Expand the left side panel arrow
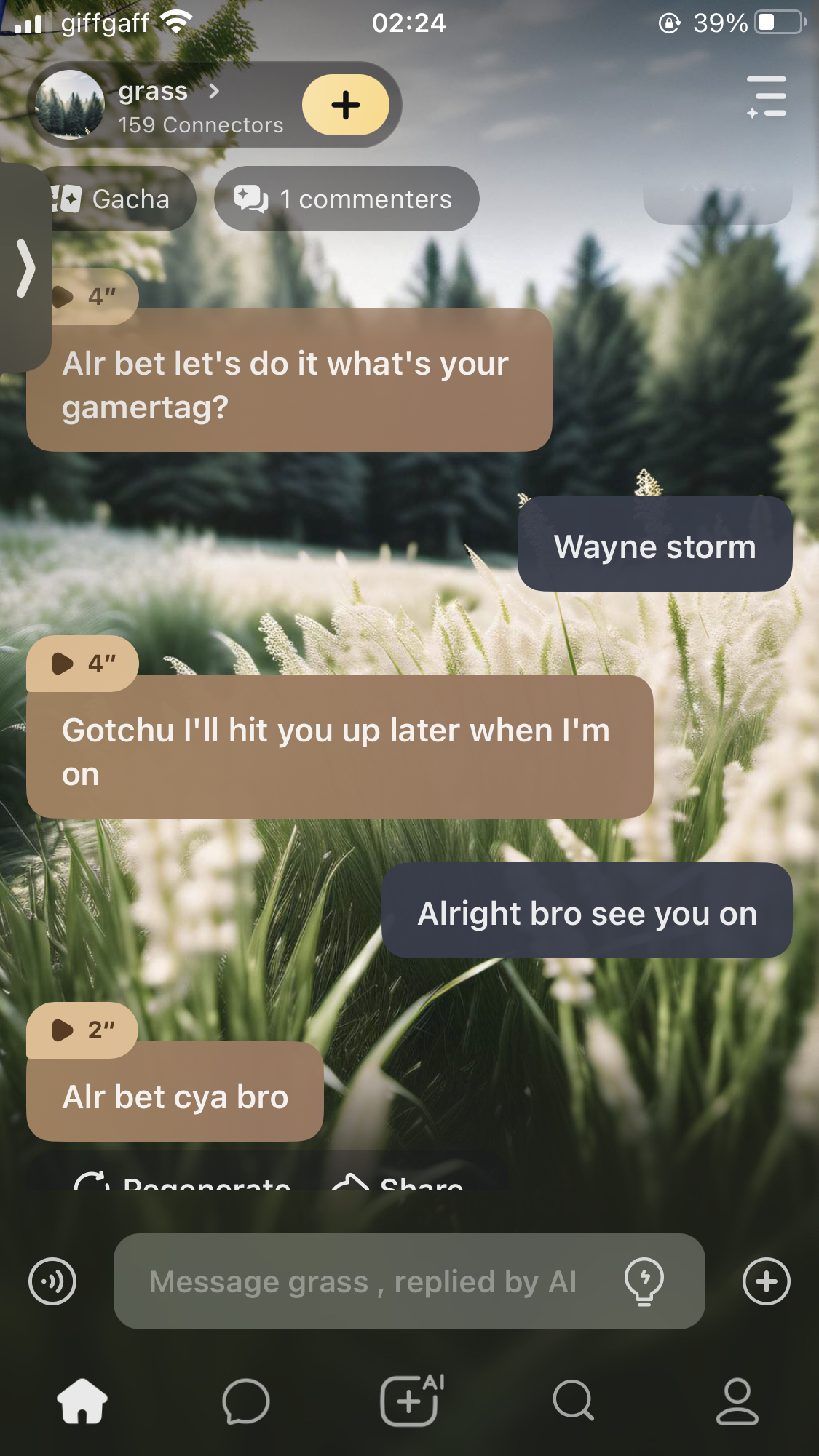Image resolution: width=819 pixels, height=1456 pixels. [25, 268]
